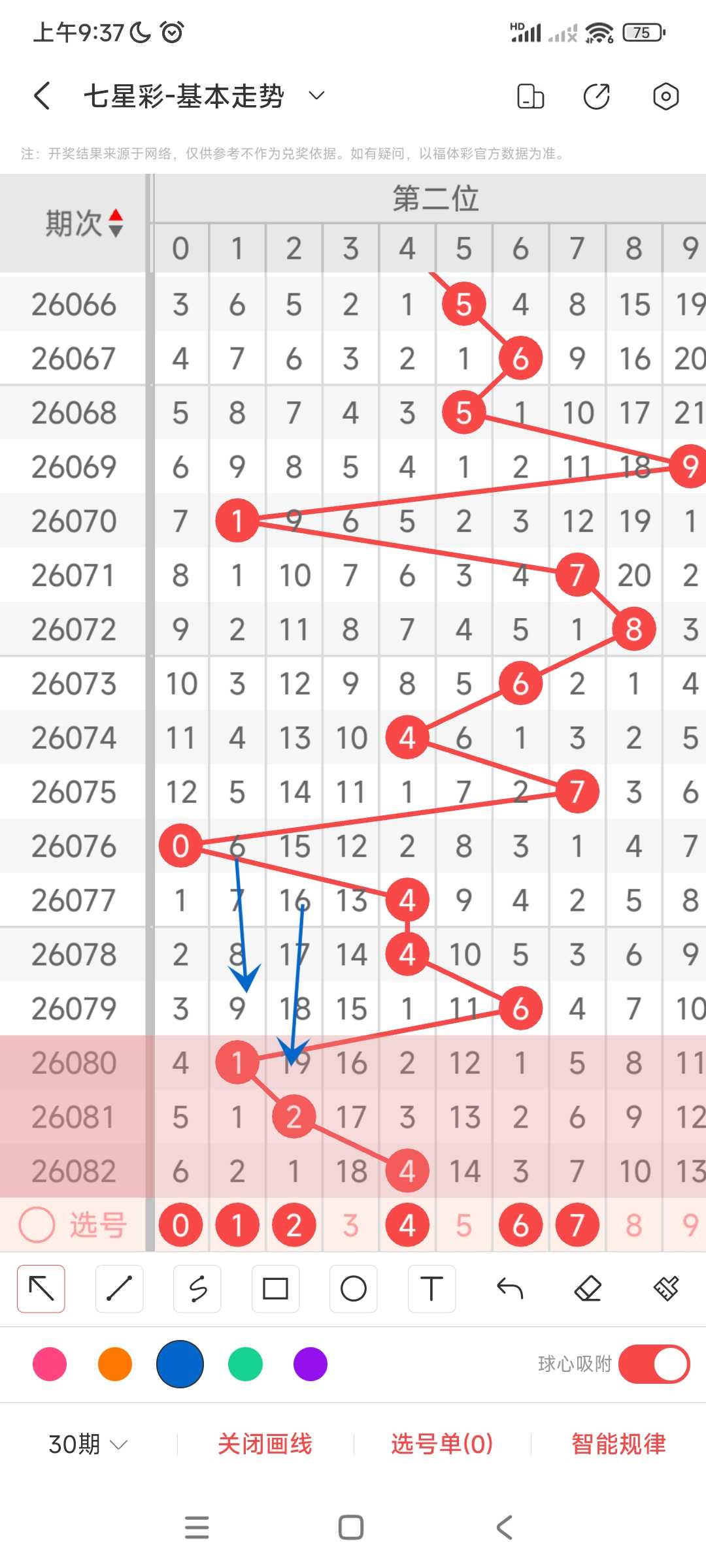Turn off the 球心吸附 switch

[654, 1364]
